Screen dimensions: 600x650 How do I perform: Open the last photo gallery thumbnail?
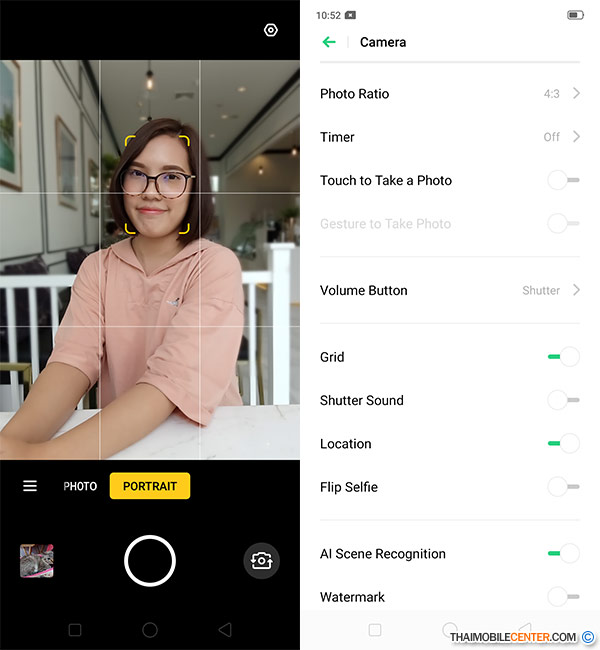click(37, 561)
